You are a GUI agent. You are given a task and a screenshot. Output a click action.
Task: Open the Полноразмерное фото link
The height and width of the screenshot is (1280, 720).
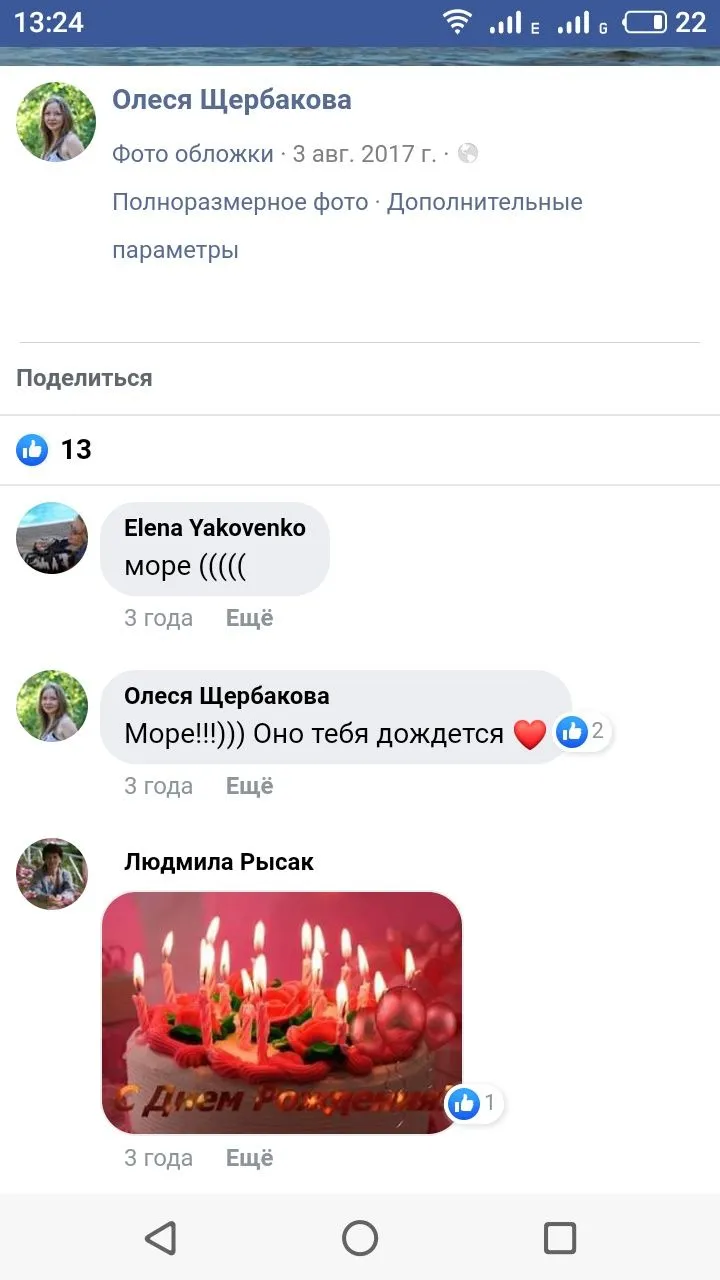pos(240,202)
